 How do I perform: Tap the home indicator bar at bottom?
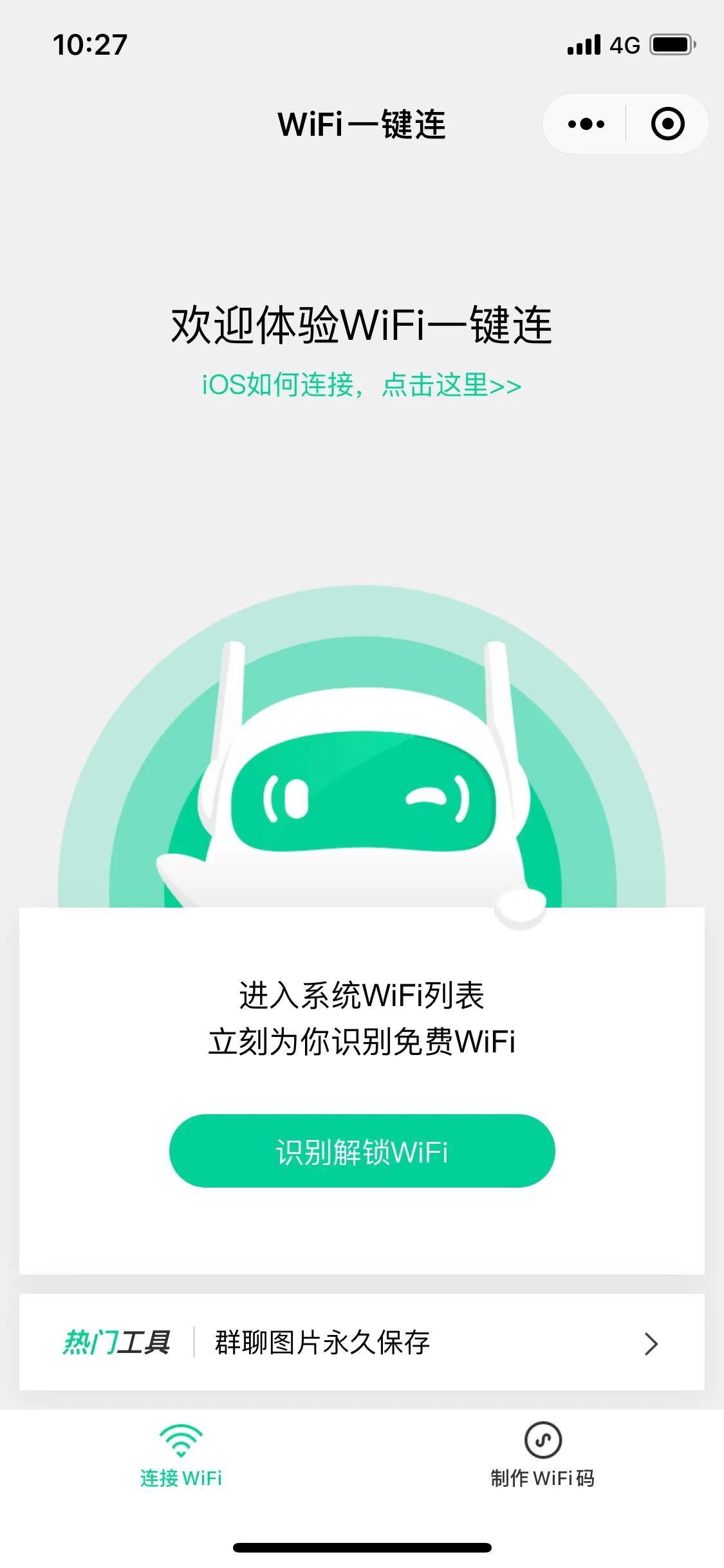pos(362,1547)
